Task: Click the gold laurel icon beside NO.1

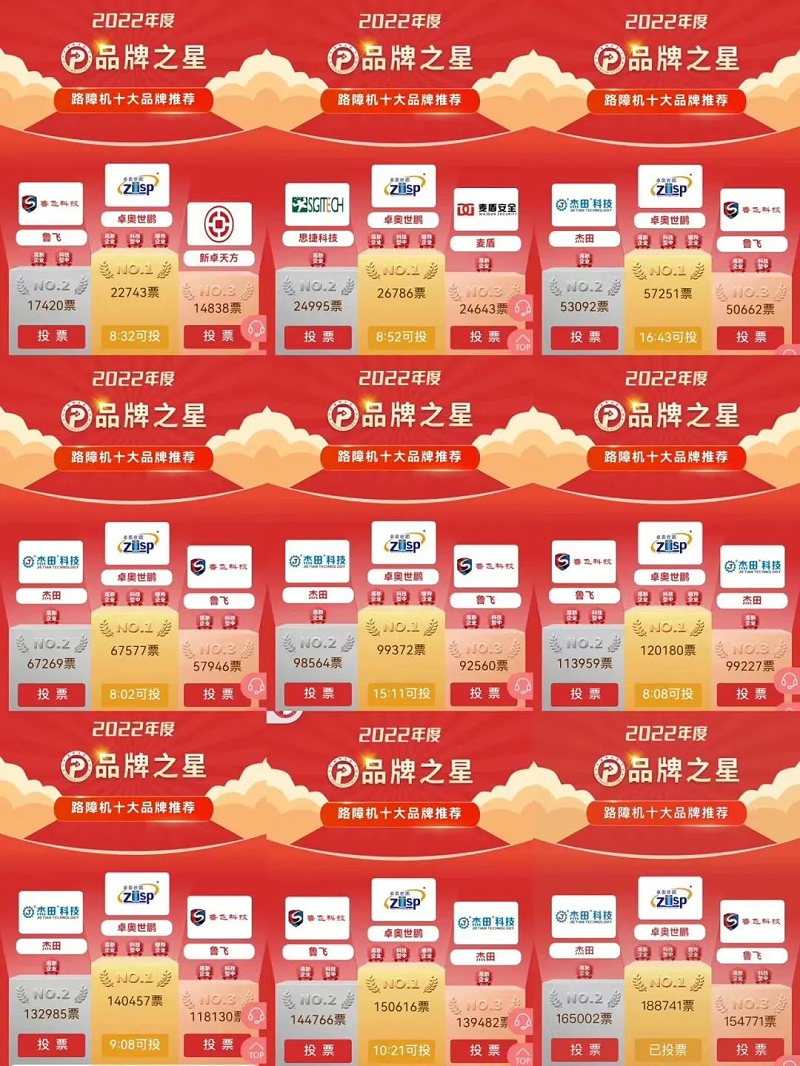Action: click(x=105, y=268)
